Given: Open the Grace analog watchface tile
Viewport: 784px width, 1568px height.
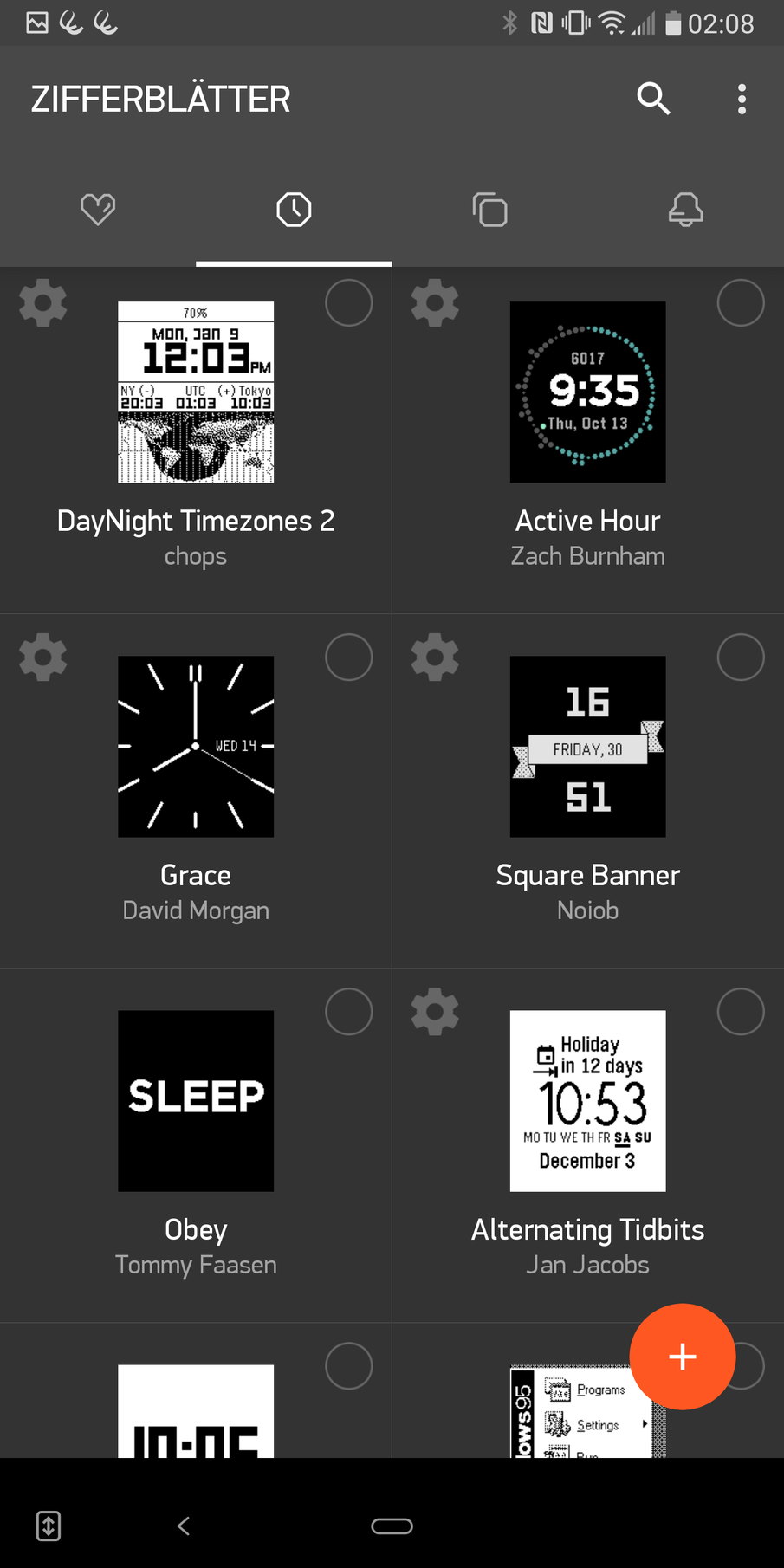Looking at the screenshot, I should 196,747.
